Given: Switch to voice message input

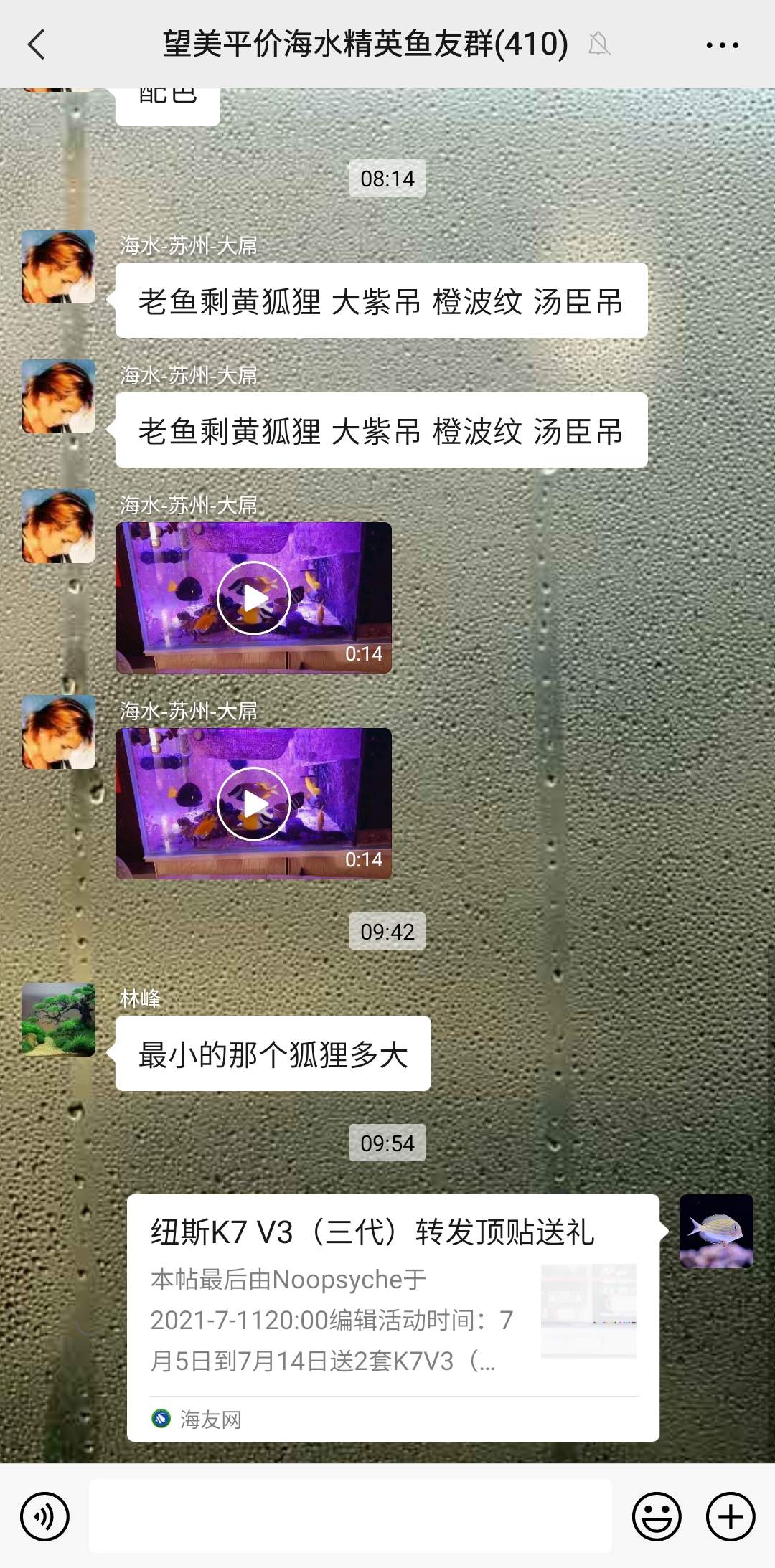Looking at the screenshot, I should coord(44,1516).
